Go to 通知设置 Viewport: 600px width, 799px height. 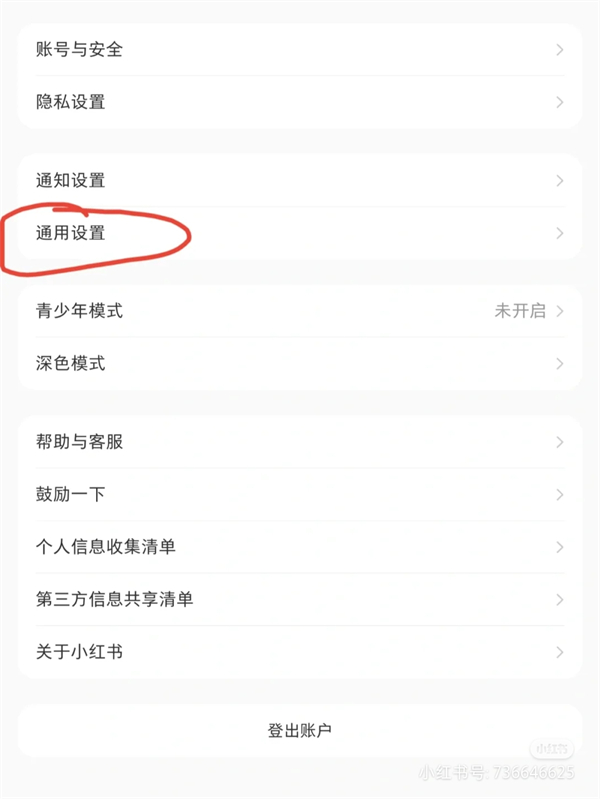tap(300, 181)
